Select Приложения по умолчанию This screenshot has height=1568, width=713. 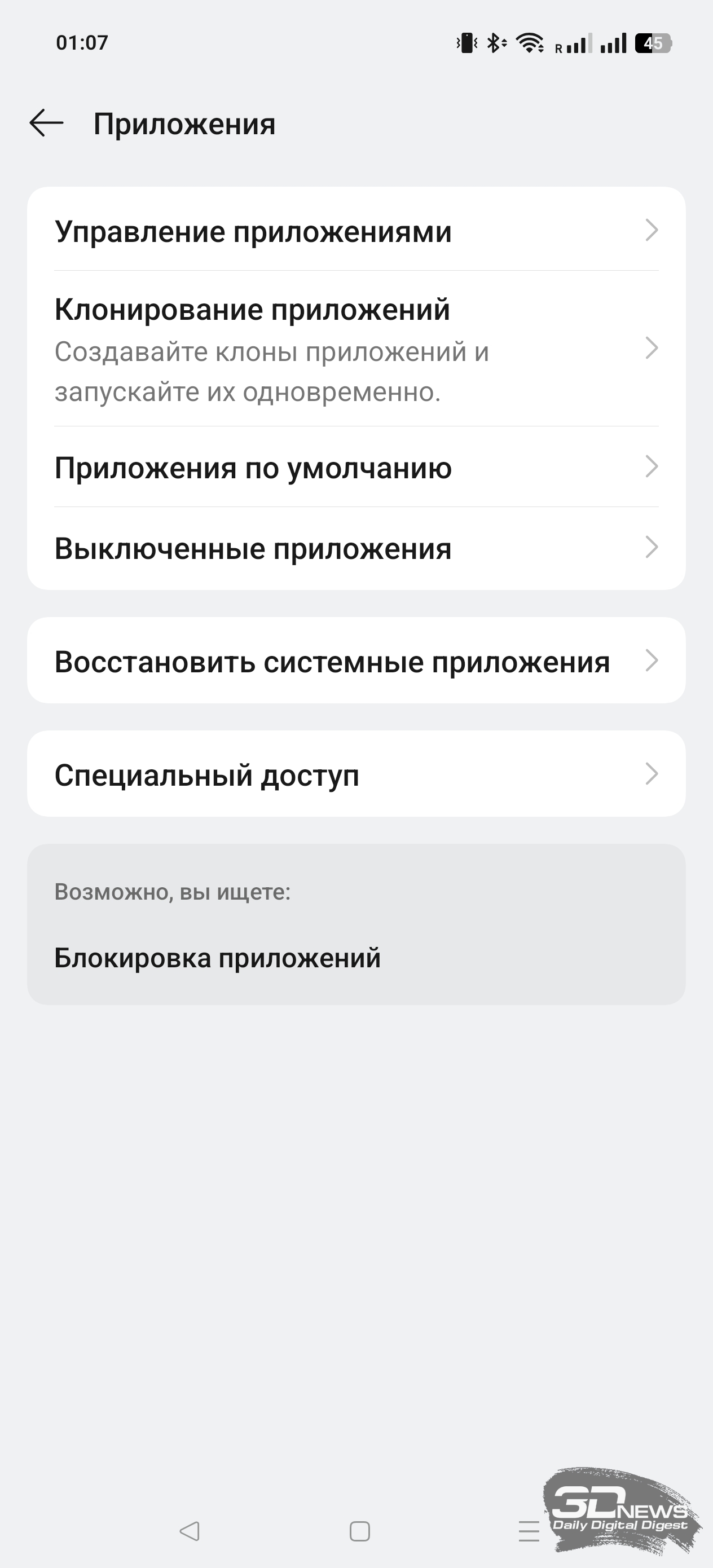356,467
